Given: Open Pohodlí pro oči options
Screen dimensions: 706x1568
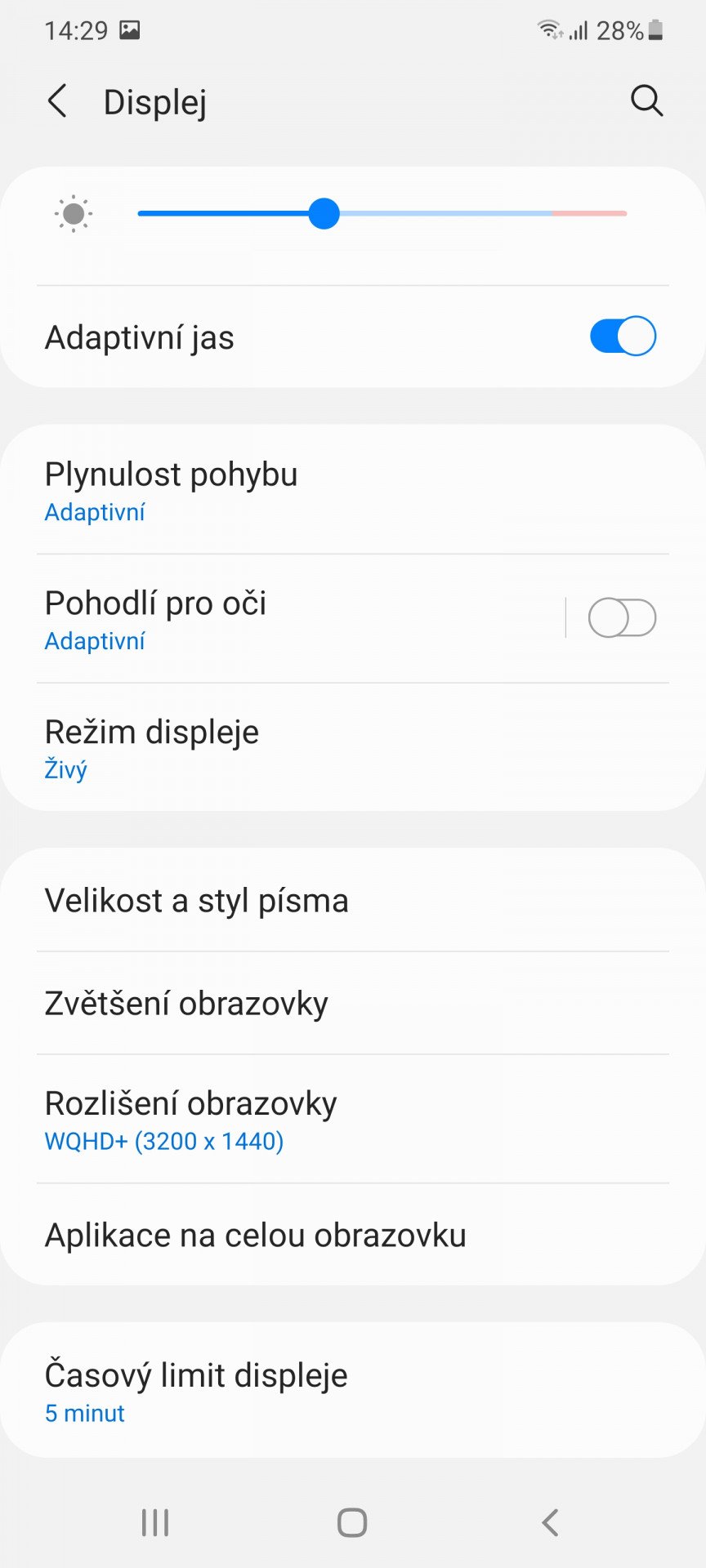Looking at the screenshot, I should (282, 619).
